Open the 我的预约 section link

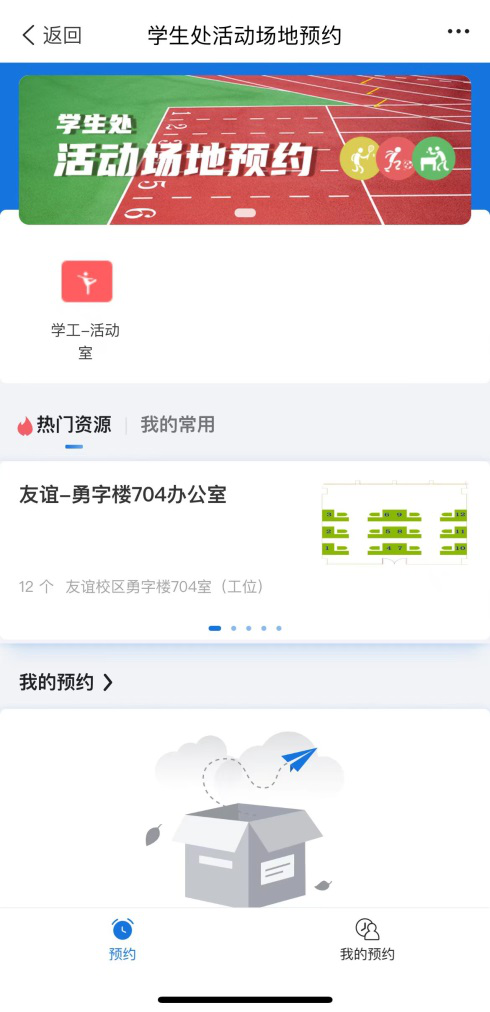click(x=66, y=682)
